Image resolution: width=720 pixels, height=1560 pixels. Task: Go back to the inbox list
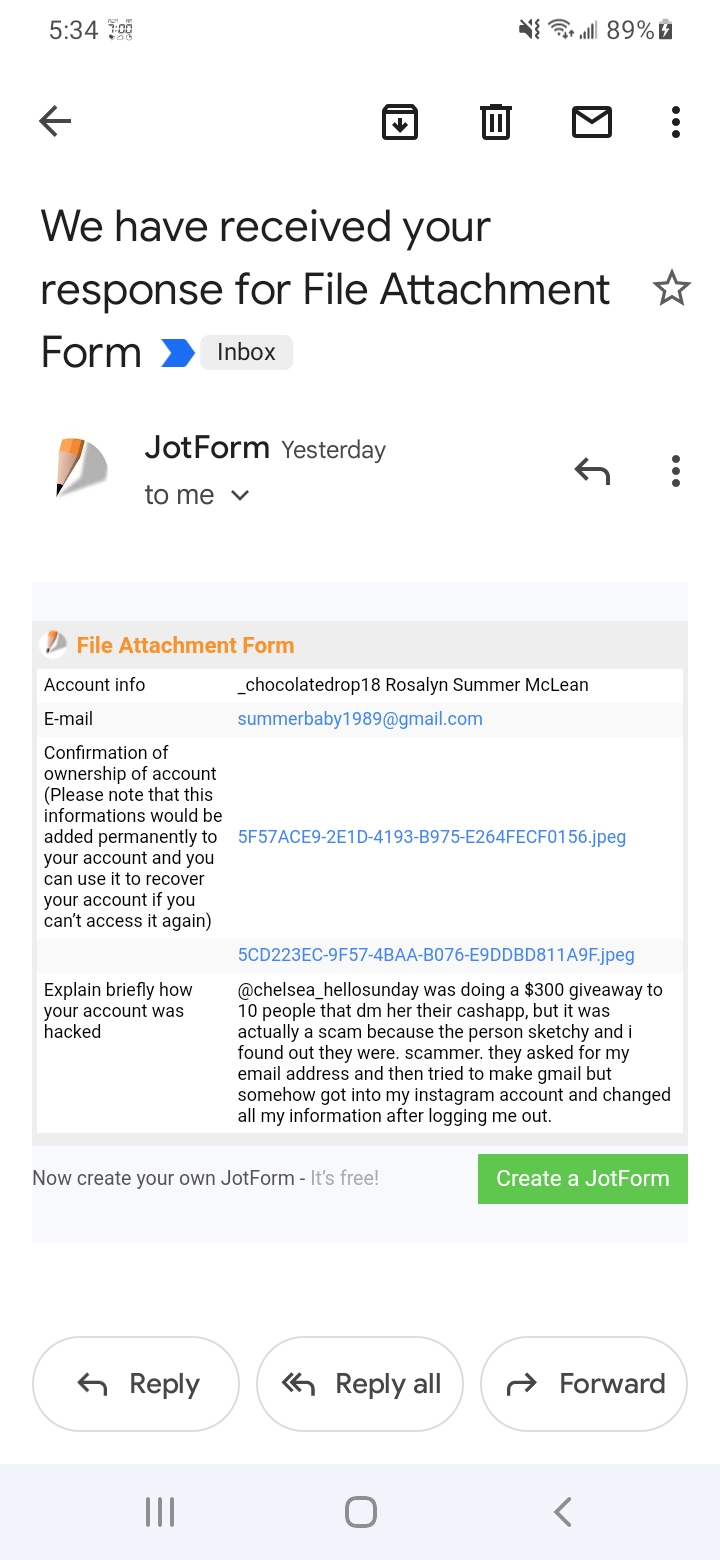[55, 122]
